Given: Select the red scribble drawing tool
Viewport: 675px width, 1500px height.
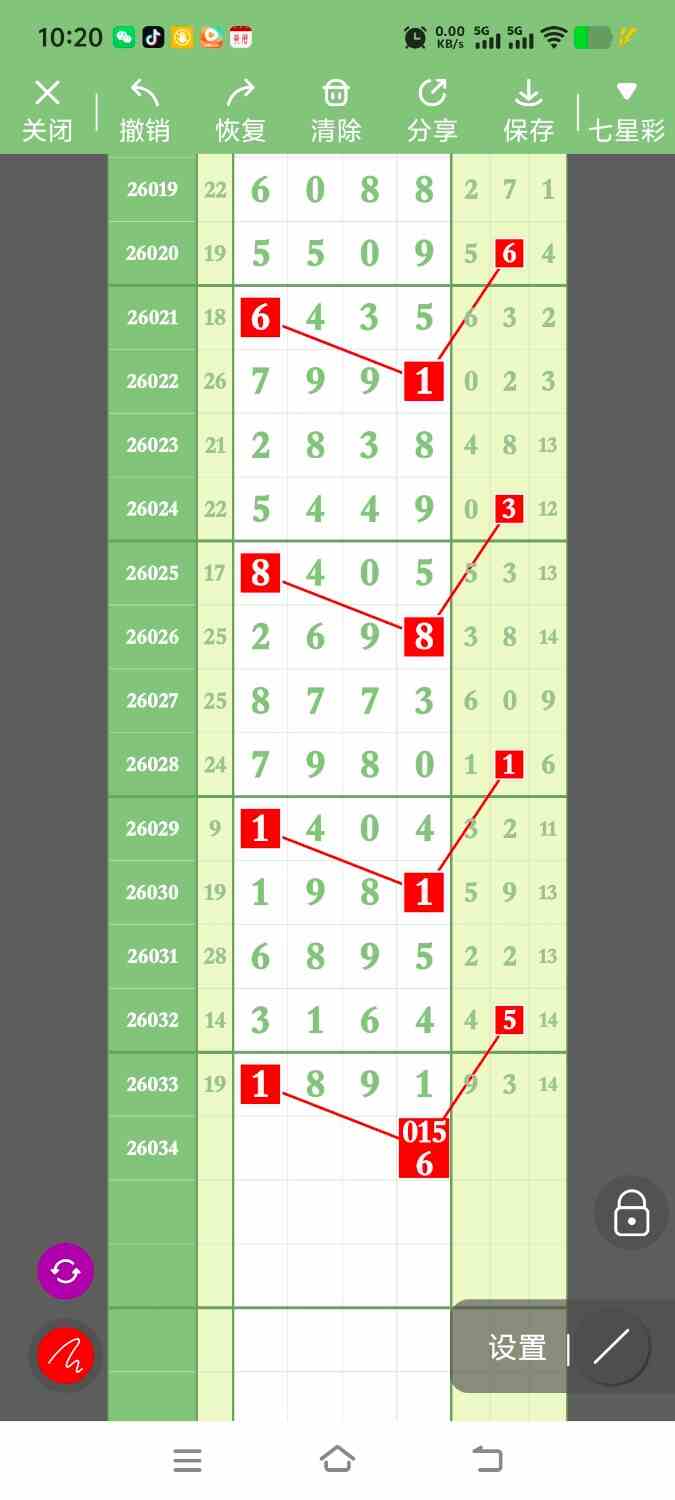Looking at the screenshot, I should [65, 1355].
